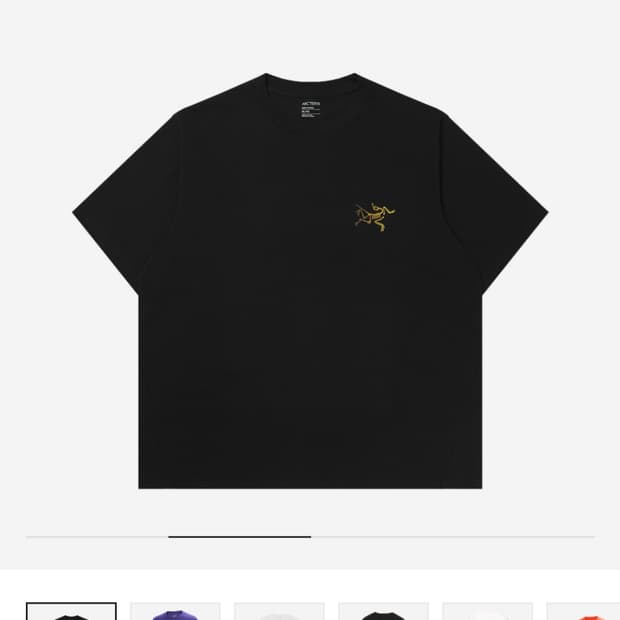This screenshot has height=620, width=620.
Task: Choose the selected black shirt thumbnail with border
Action: pyautogui.click(x=71, y=611)
